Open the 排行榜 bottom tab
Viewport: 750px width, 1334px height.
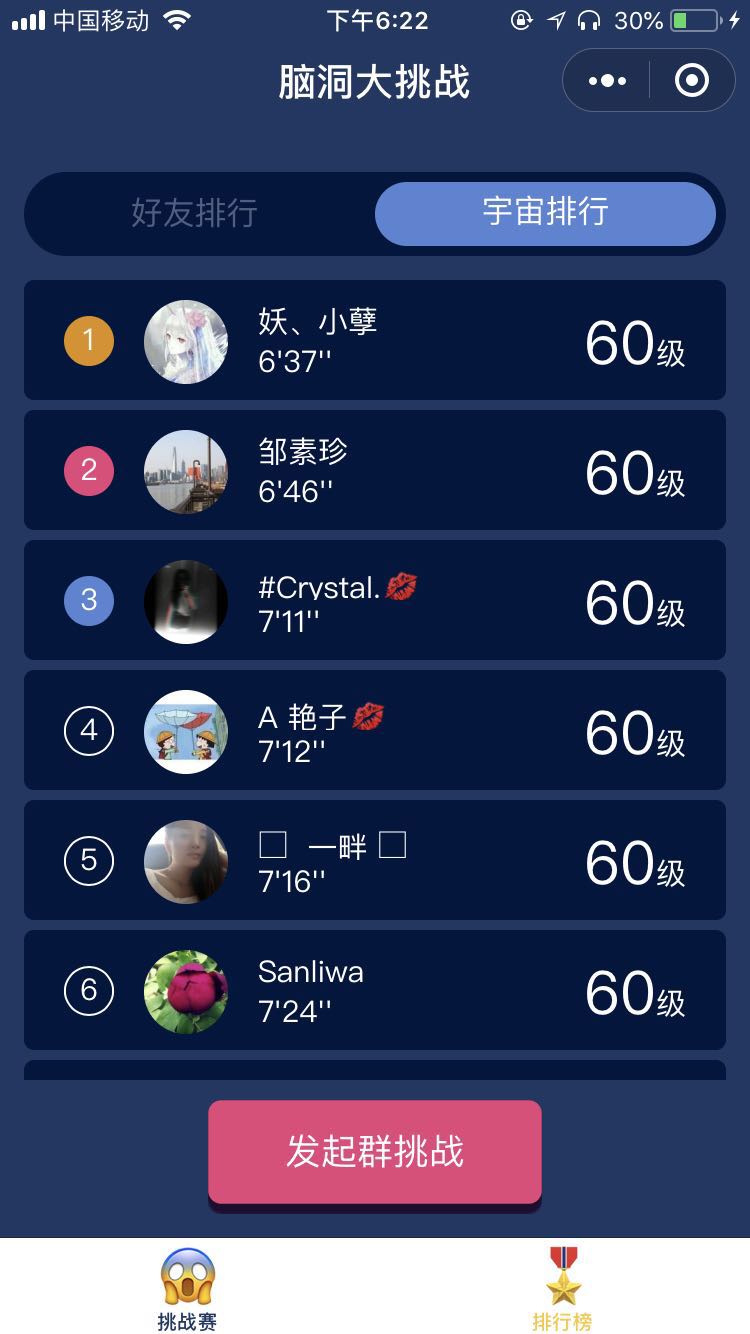[562, 1288]
